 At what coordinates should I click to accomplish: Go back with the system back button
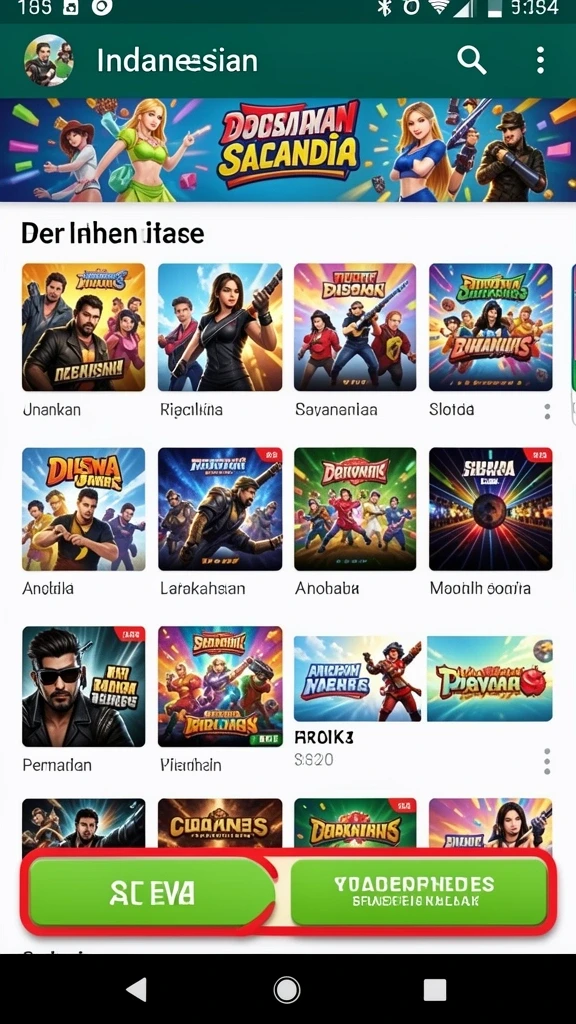point(136,989)
